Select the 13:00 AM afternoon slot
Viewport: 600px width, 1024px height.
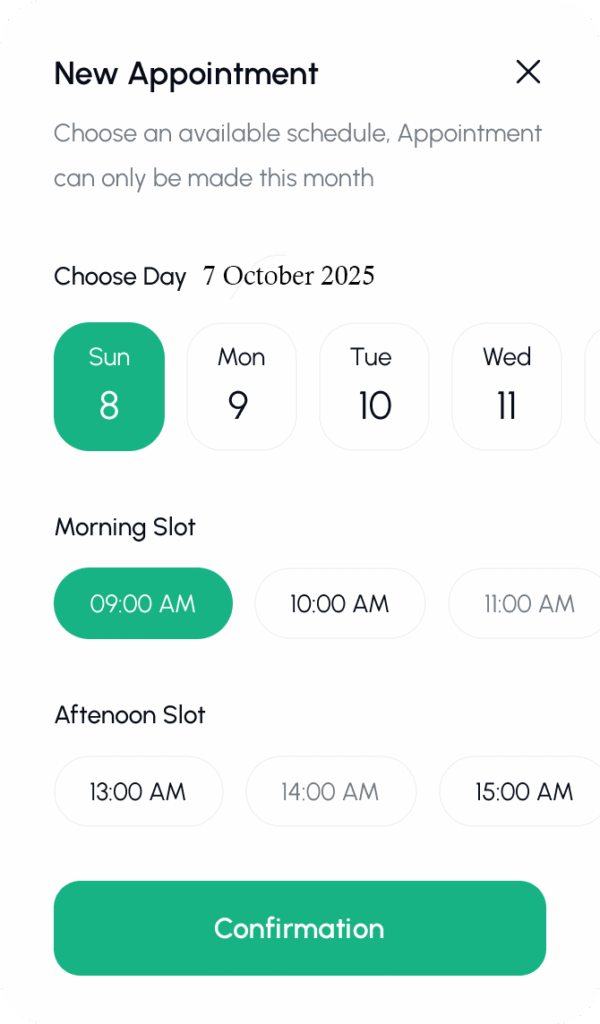(x=138, y=791)
